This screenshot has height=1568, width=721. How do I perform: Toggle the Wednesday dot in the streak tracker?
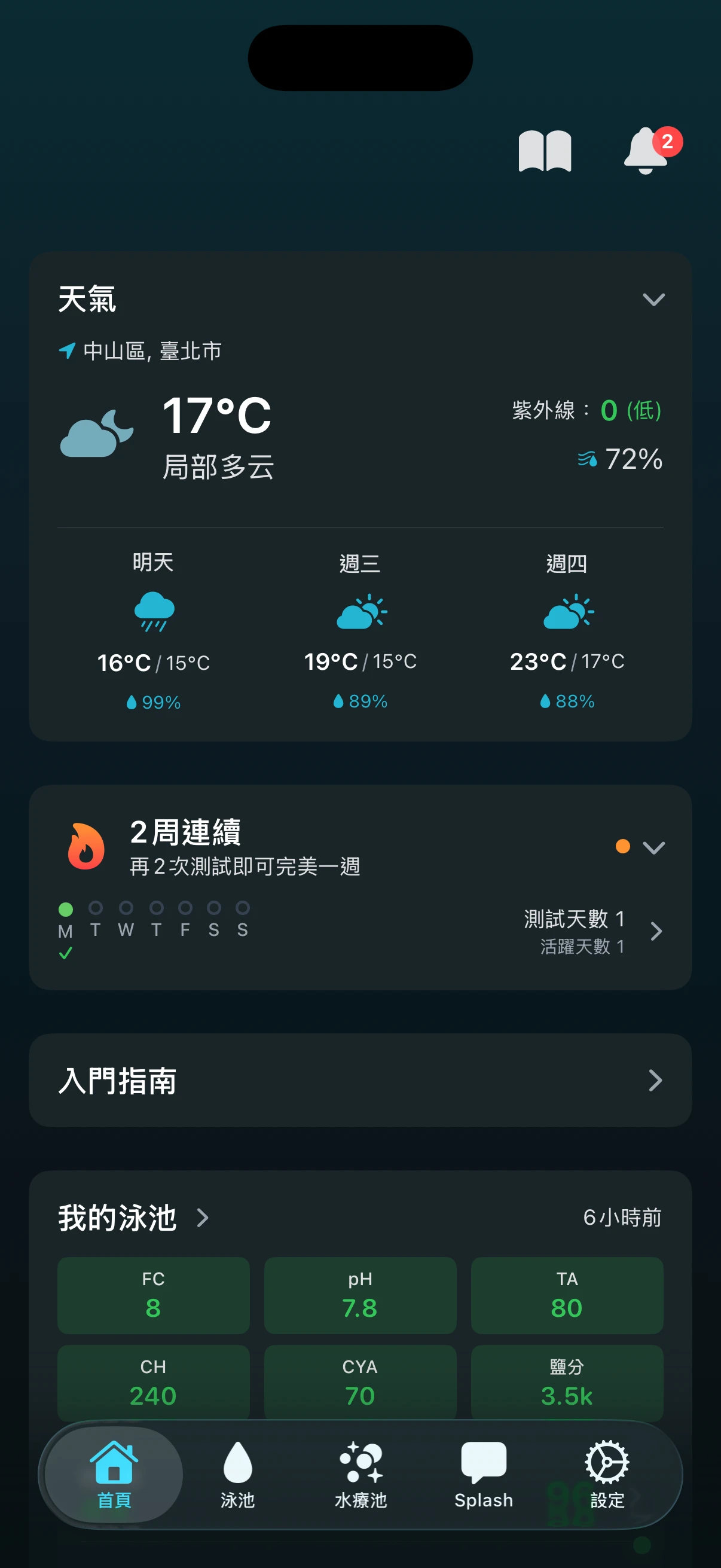(126, 908)
